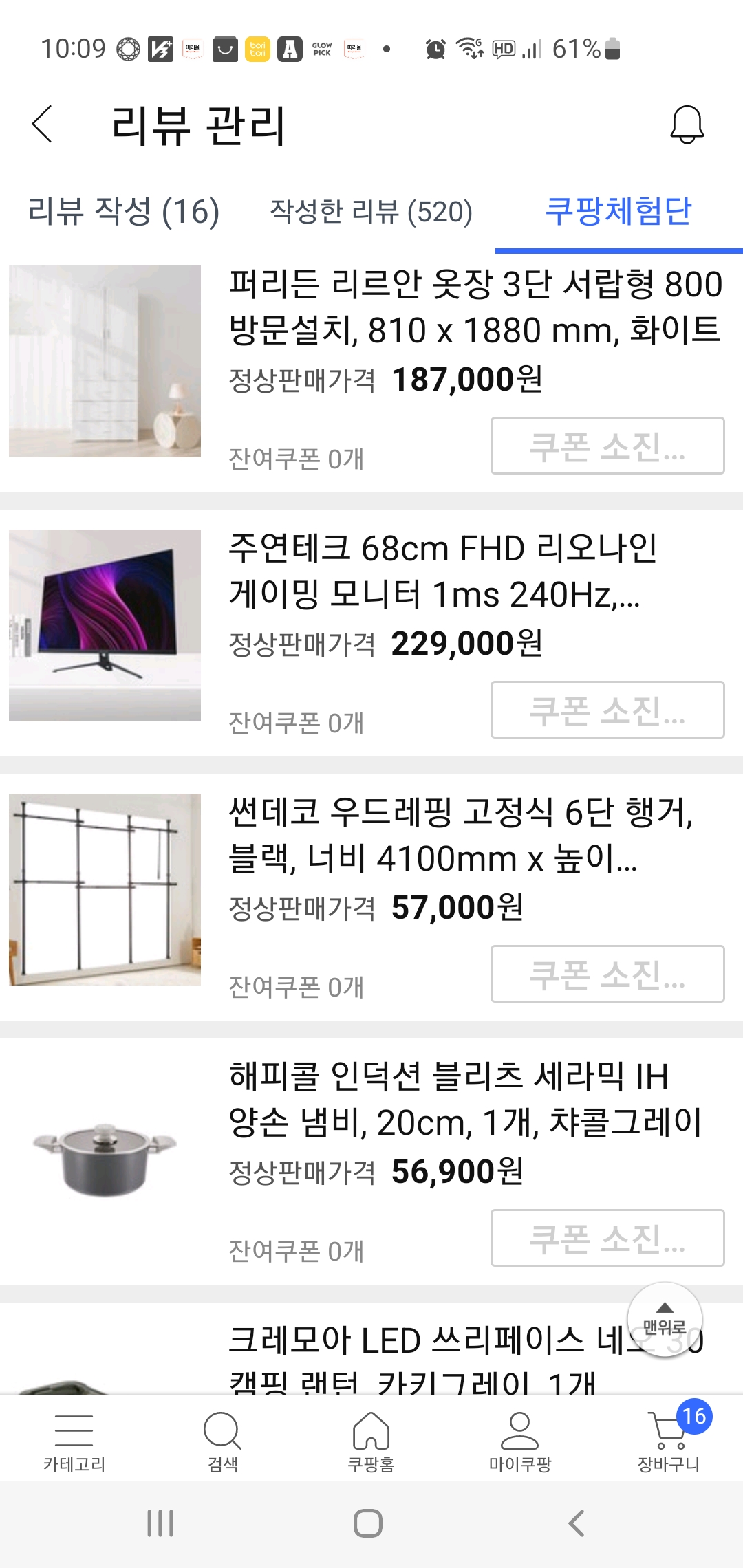Tap 쿠폰 소진 button for the wardrobe item

tap(605, 444)
